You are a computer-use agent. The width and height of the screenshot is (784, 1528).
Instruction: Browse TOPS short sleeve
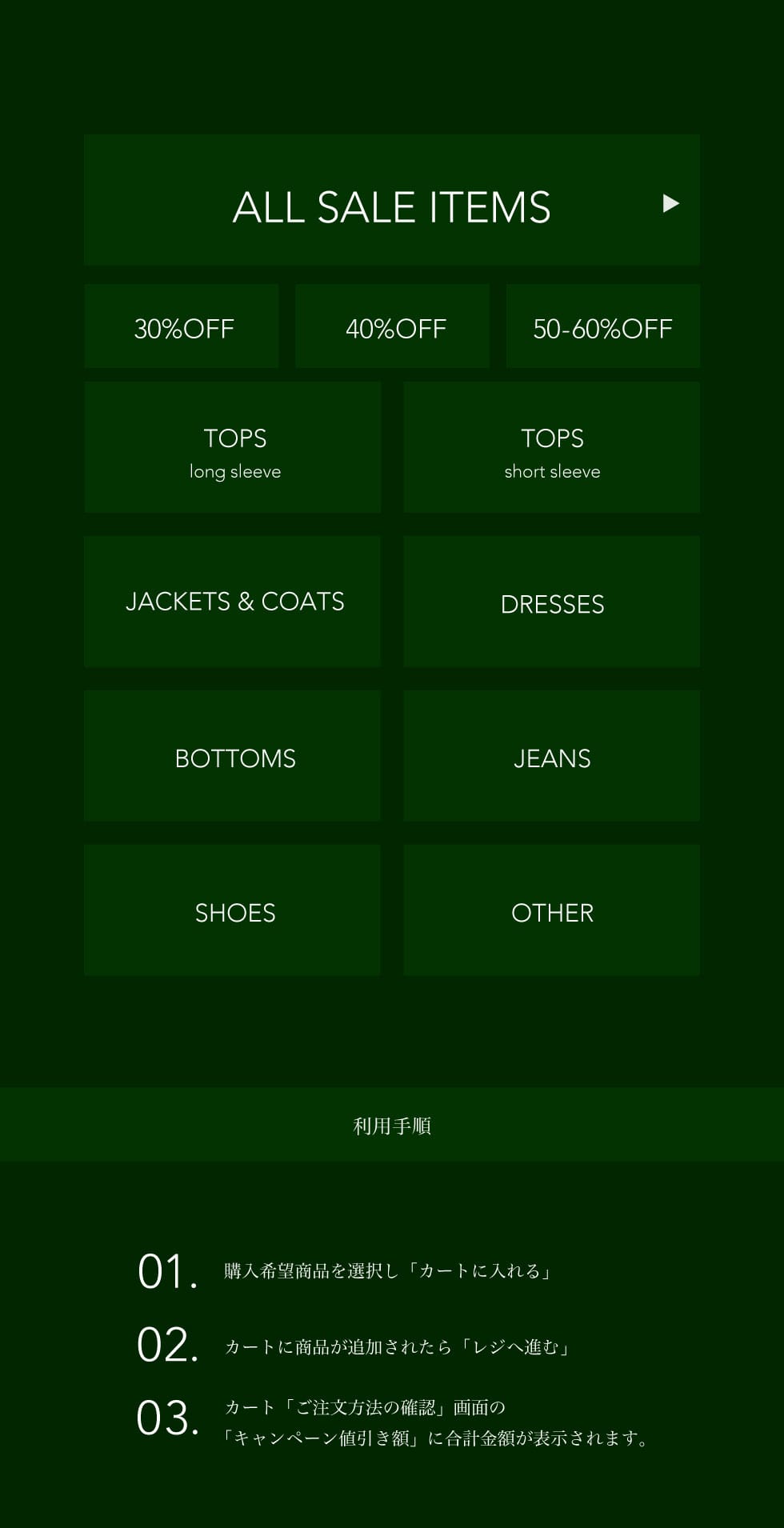pyautogui.click(x=551, y=448)
